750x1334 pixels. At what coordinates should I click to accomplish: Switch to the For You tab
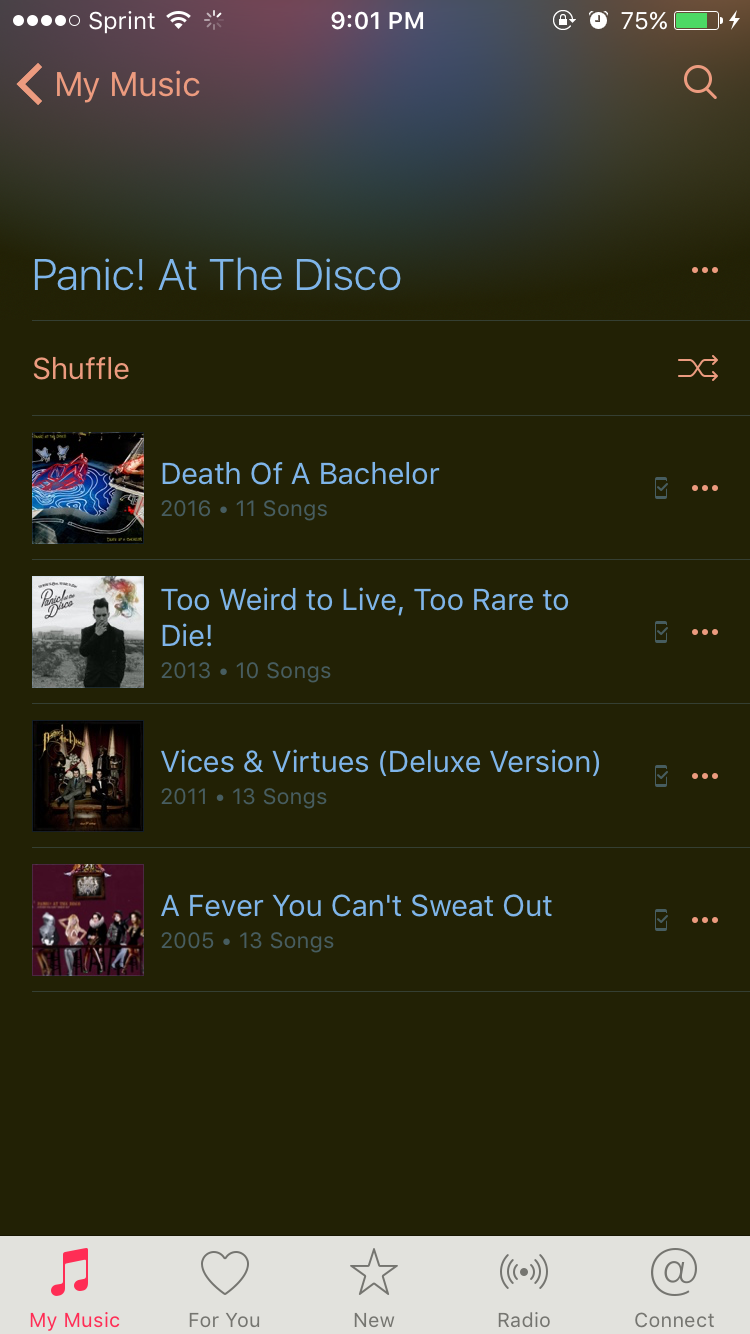click(x=224, y=1287)
